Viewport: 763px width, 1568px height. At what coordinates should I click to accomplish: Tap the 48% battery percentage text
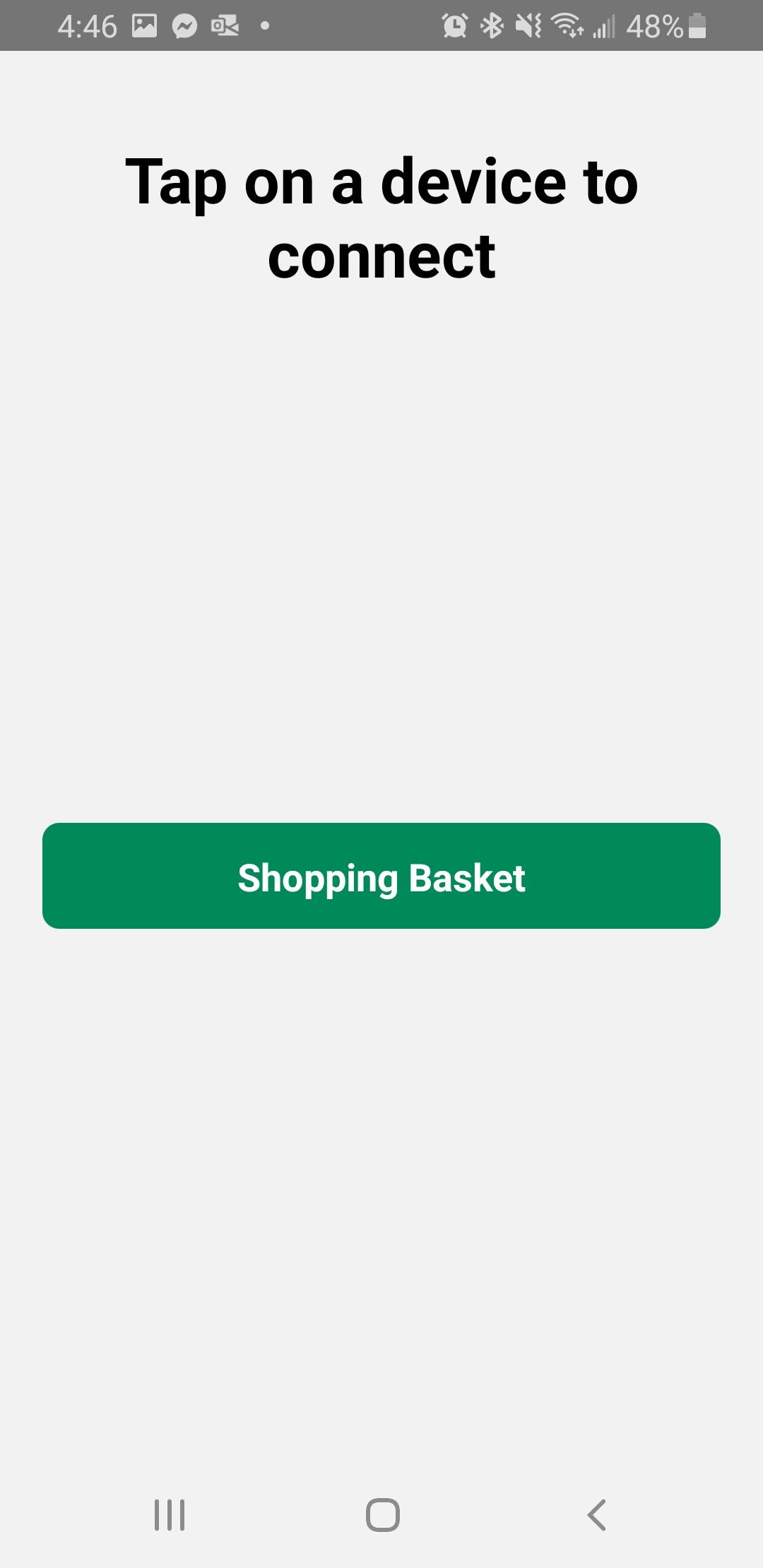click(656, 25)
